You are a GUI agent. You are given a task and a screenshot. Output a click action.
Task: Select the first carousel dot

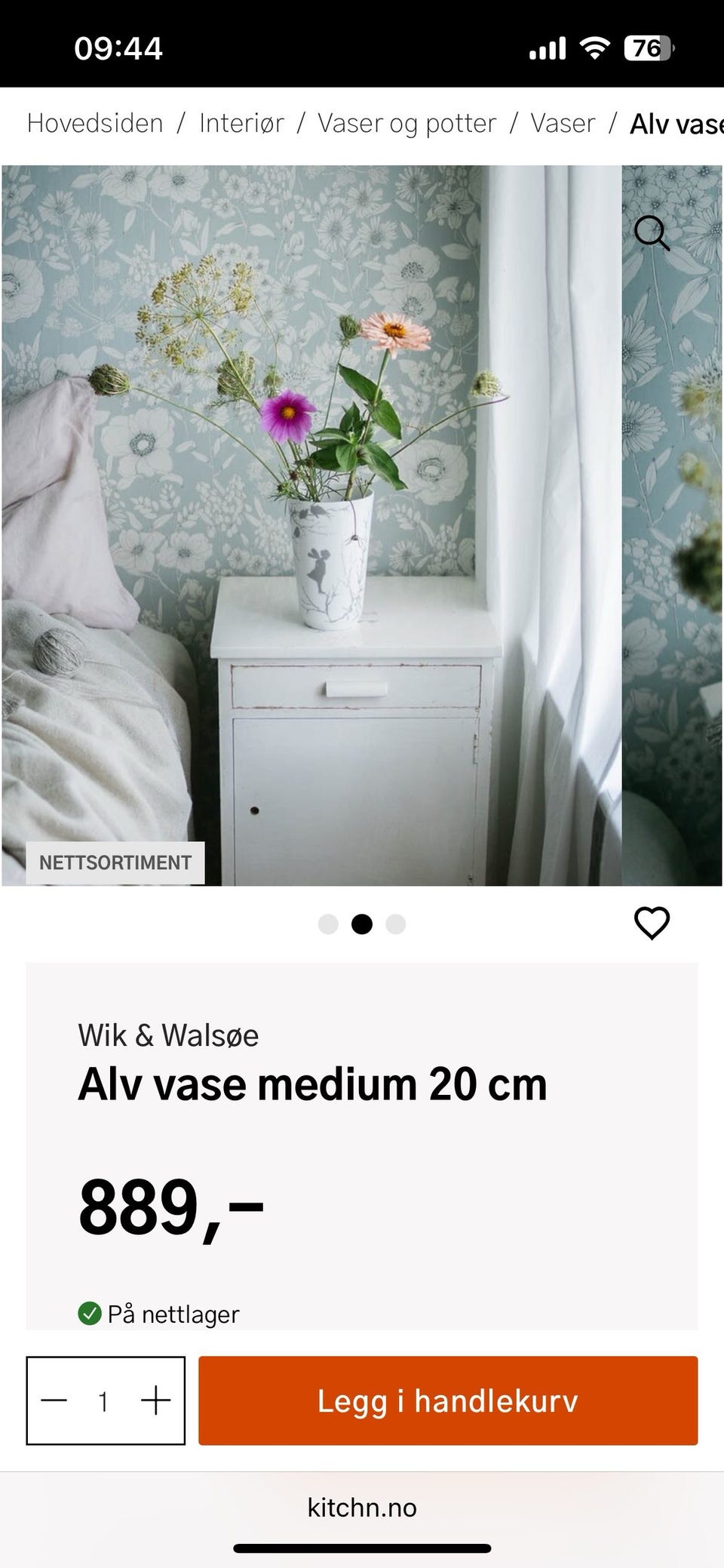click(330, 924)
